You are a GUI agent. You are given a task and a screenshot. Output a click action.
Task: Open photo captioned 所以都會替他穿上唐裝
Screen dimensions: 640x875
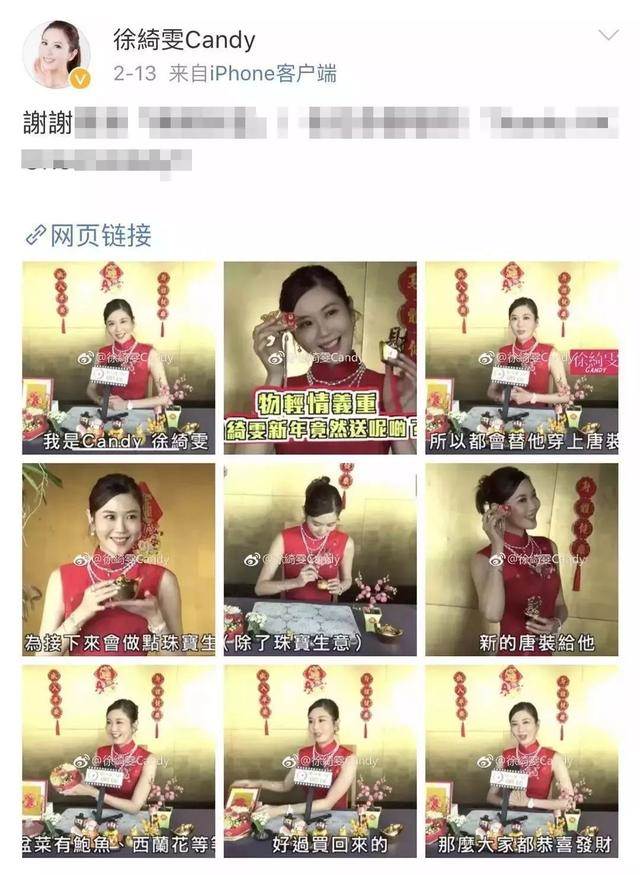tap(521, 357)
